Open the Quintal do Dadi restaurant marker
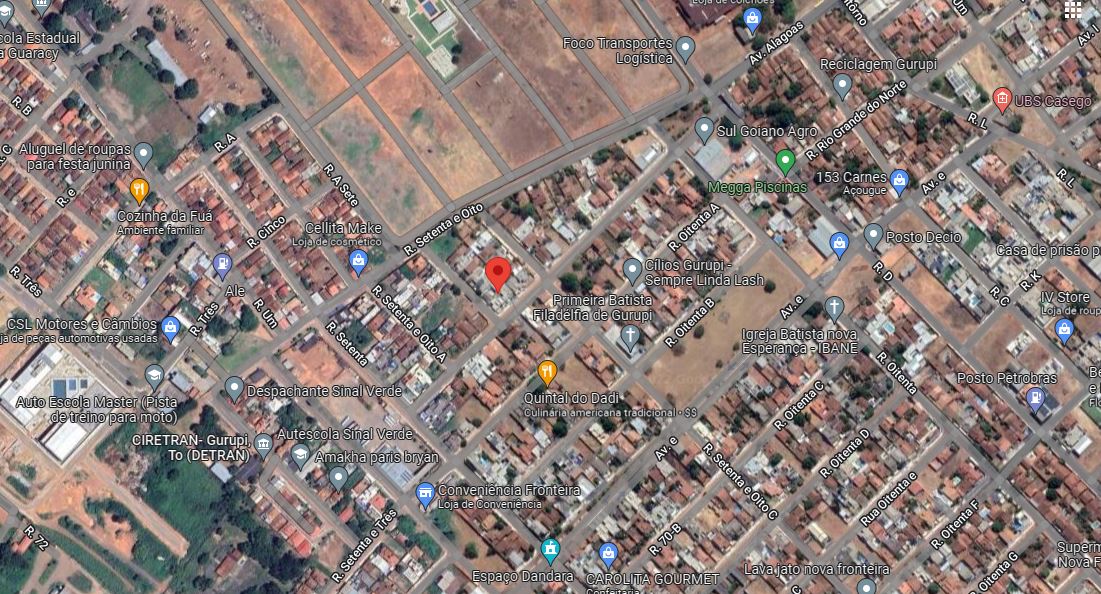This screenshot has height=594, width=1101. (547, 372)
